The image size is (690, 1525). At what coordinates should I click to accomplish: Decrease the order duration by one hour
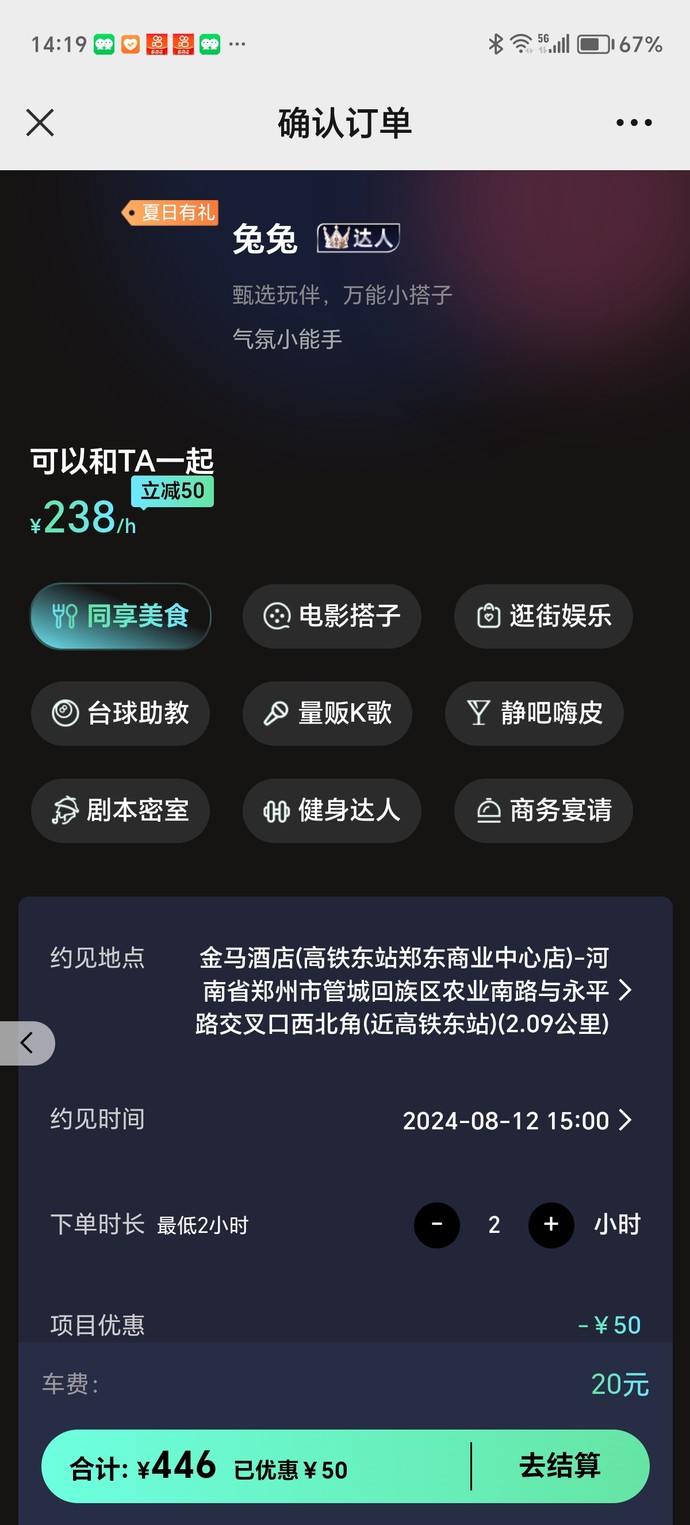437,1225
